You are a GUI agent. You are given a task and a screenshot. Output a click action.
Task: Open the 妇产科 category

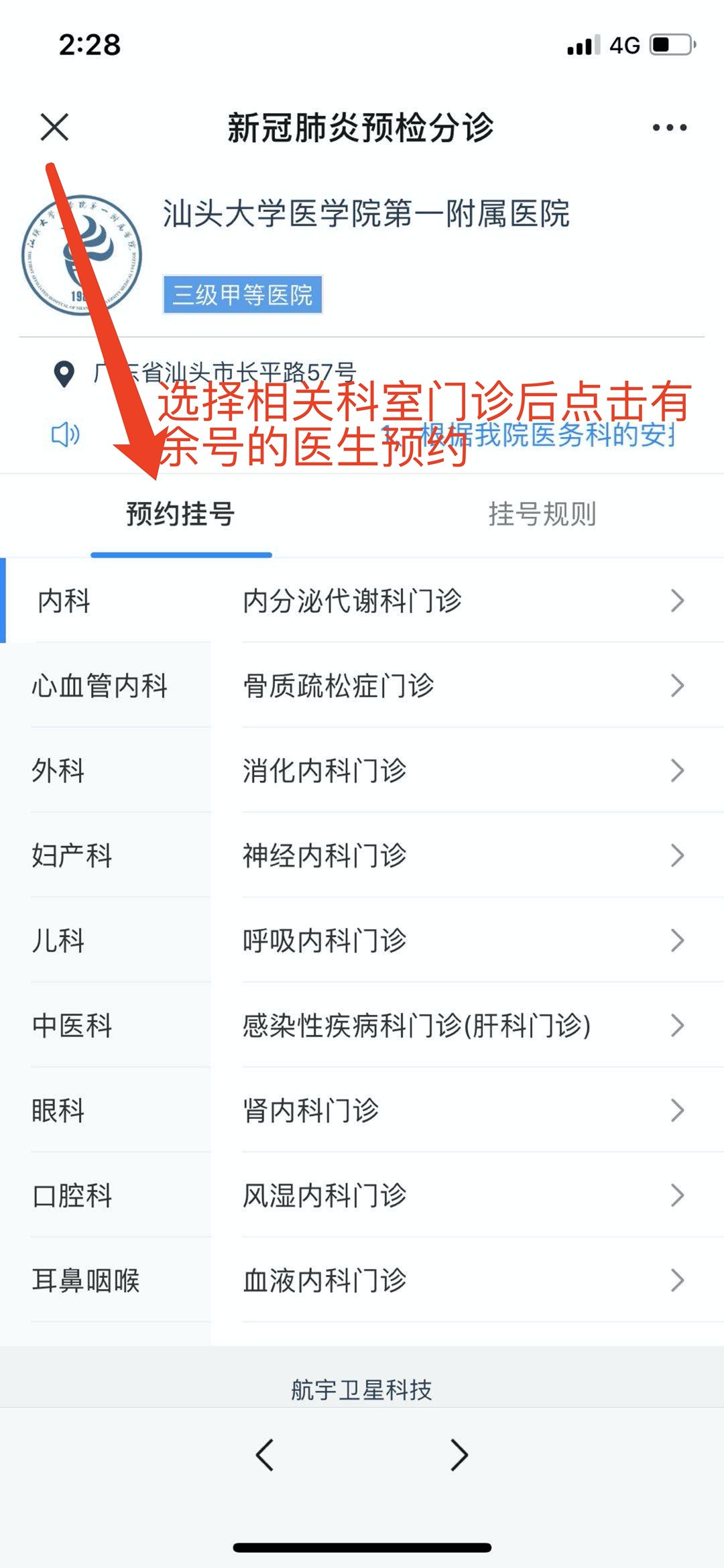tap(72, 855)
